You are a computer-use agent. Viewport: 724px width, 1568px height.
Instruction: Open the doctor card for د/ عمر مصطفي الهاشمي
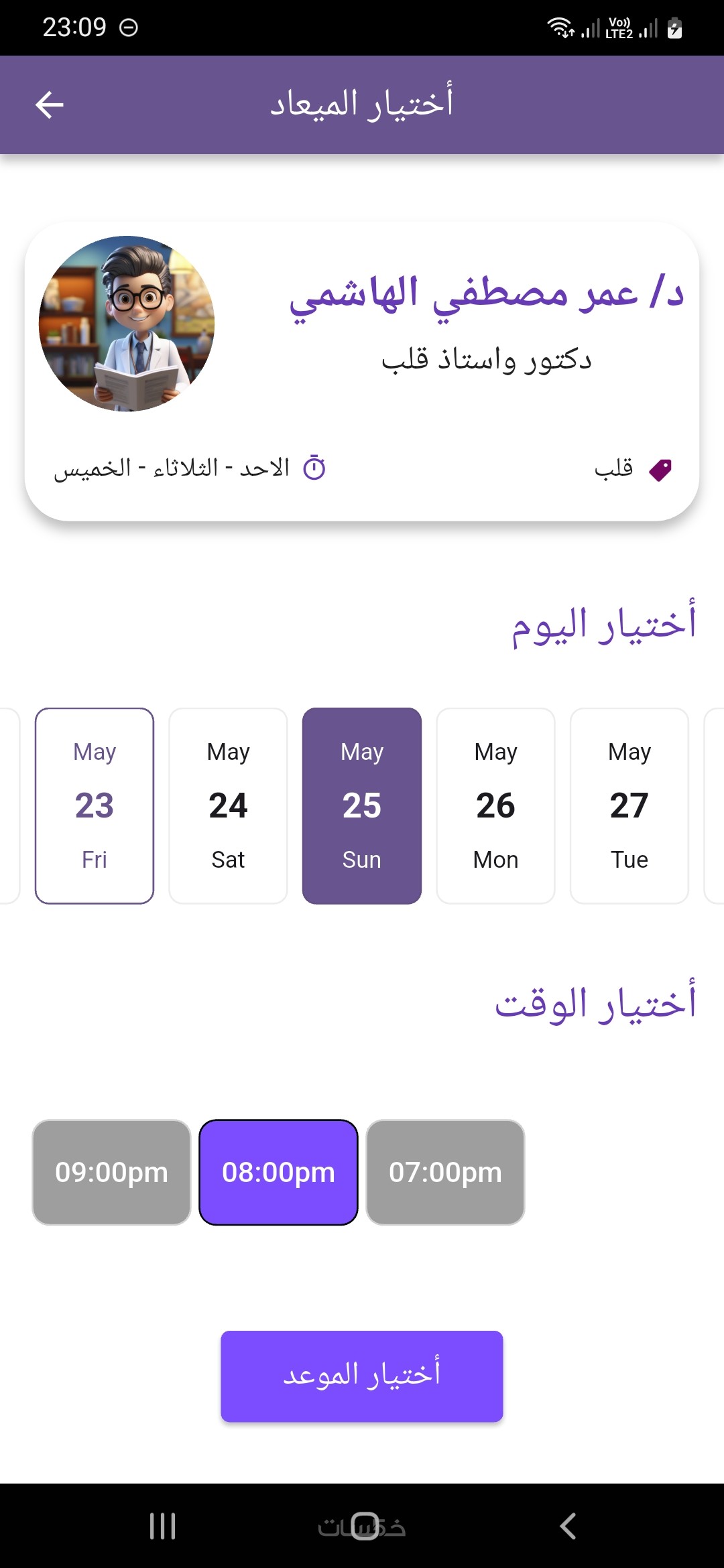362,372
